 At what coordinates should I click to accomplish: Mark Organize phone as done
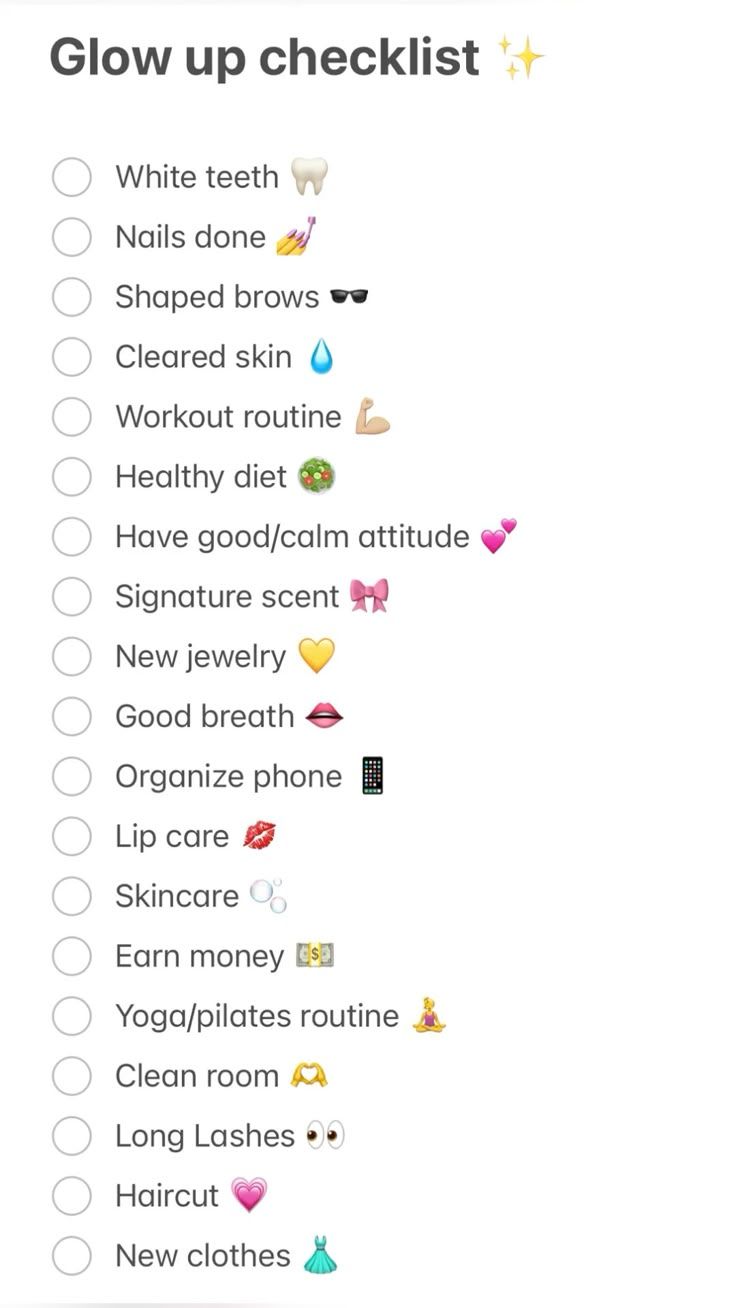click(72, 777)
